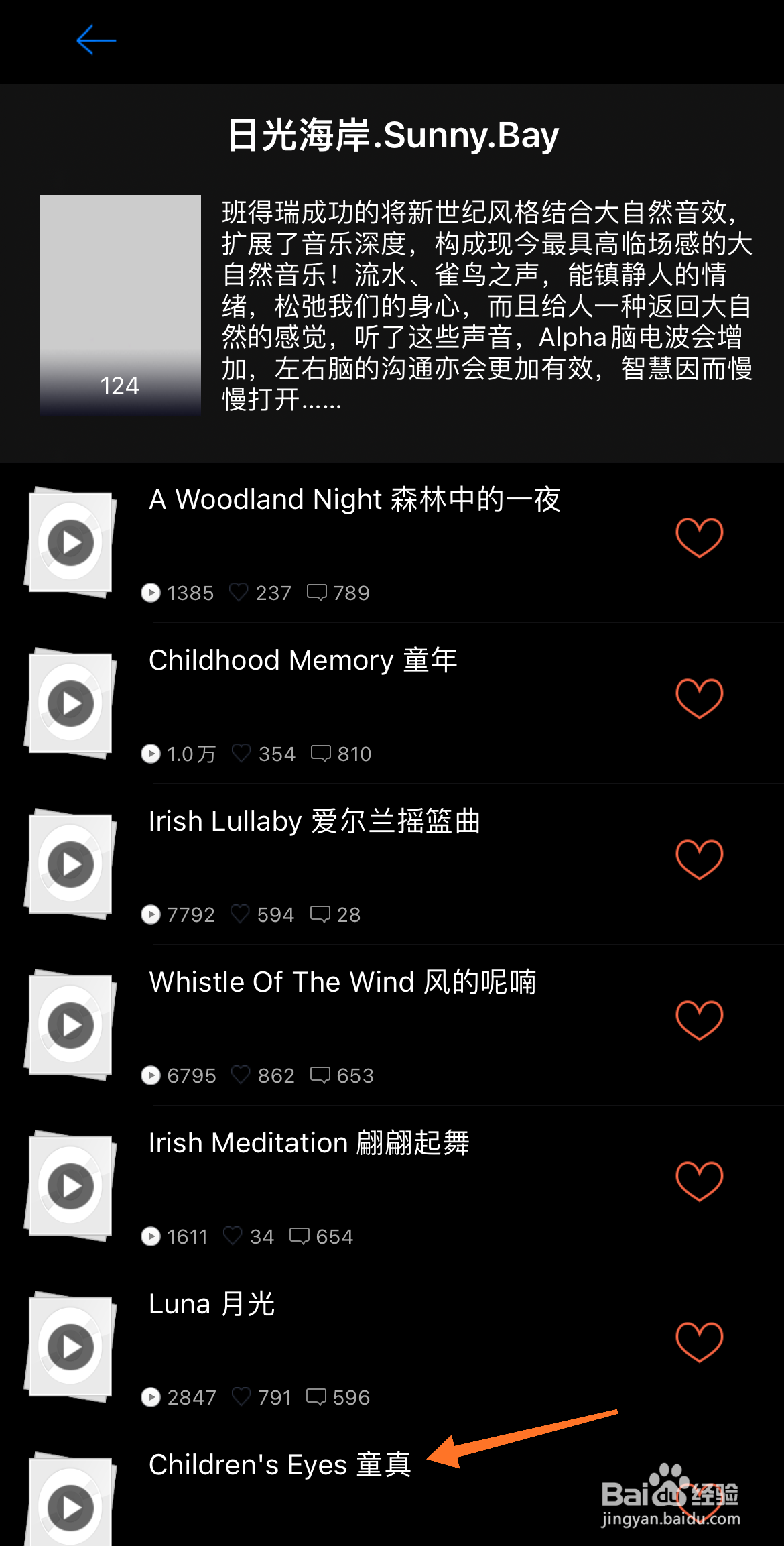Image resolution: width=784 pixels, height=1546 pixels.
Task: Play Childhood Memory 童年
Action: point(70,703)
